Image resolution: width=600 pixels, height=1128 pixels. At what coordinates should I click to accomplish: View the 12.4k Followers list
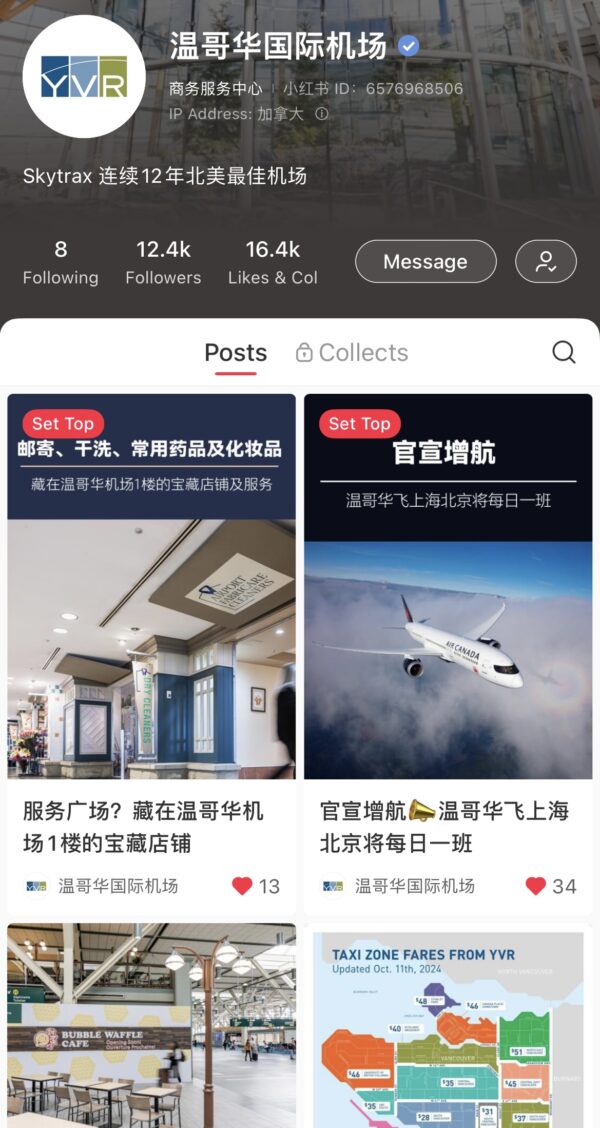click(x=163, y=262)
